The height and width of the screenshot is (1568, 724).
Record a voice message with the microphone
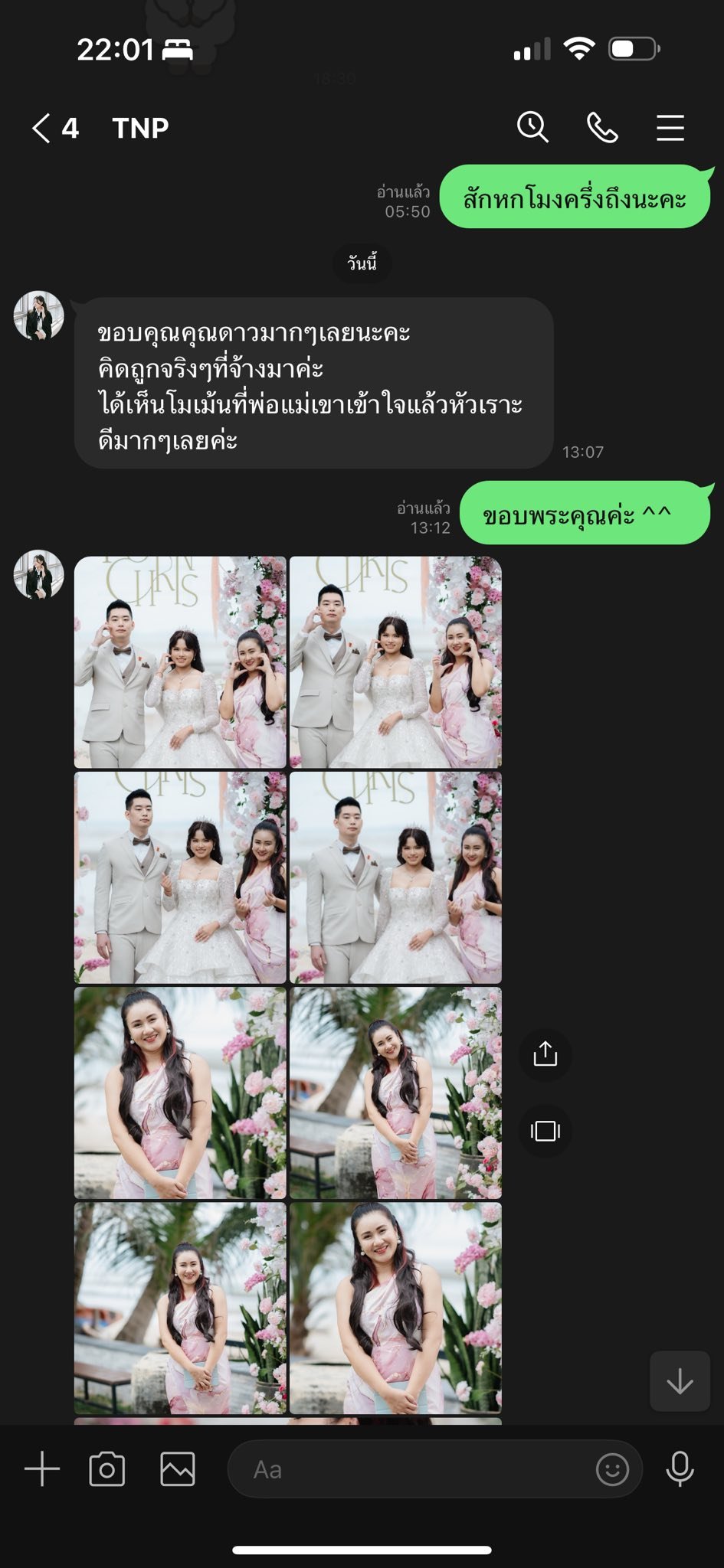[x=680, y=1469]
